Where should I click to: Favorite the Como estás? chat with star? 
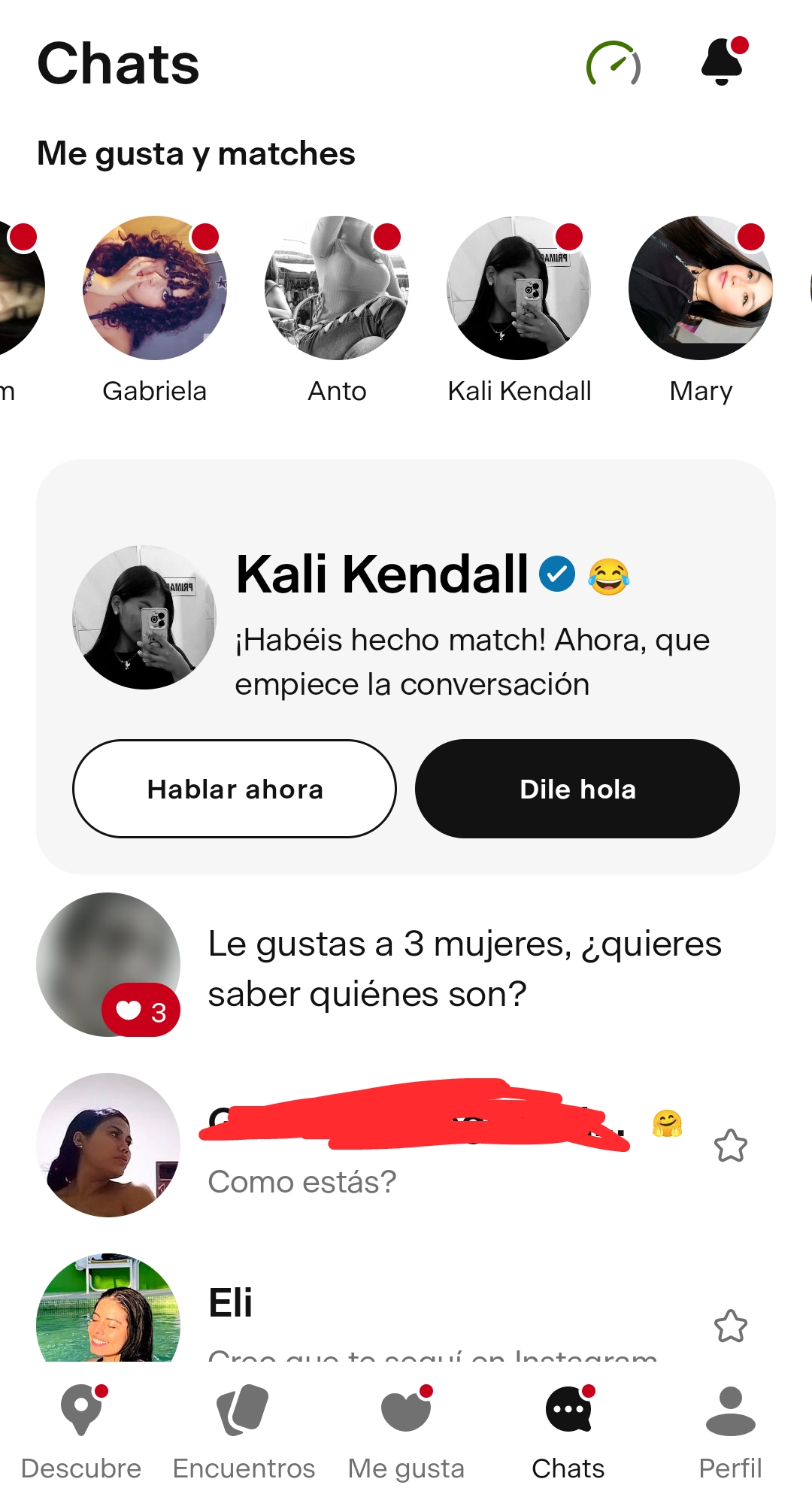point(731,1146)
